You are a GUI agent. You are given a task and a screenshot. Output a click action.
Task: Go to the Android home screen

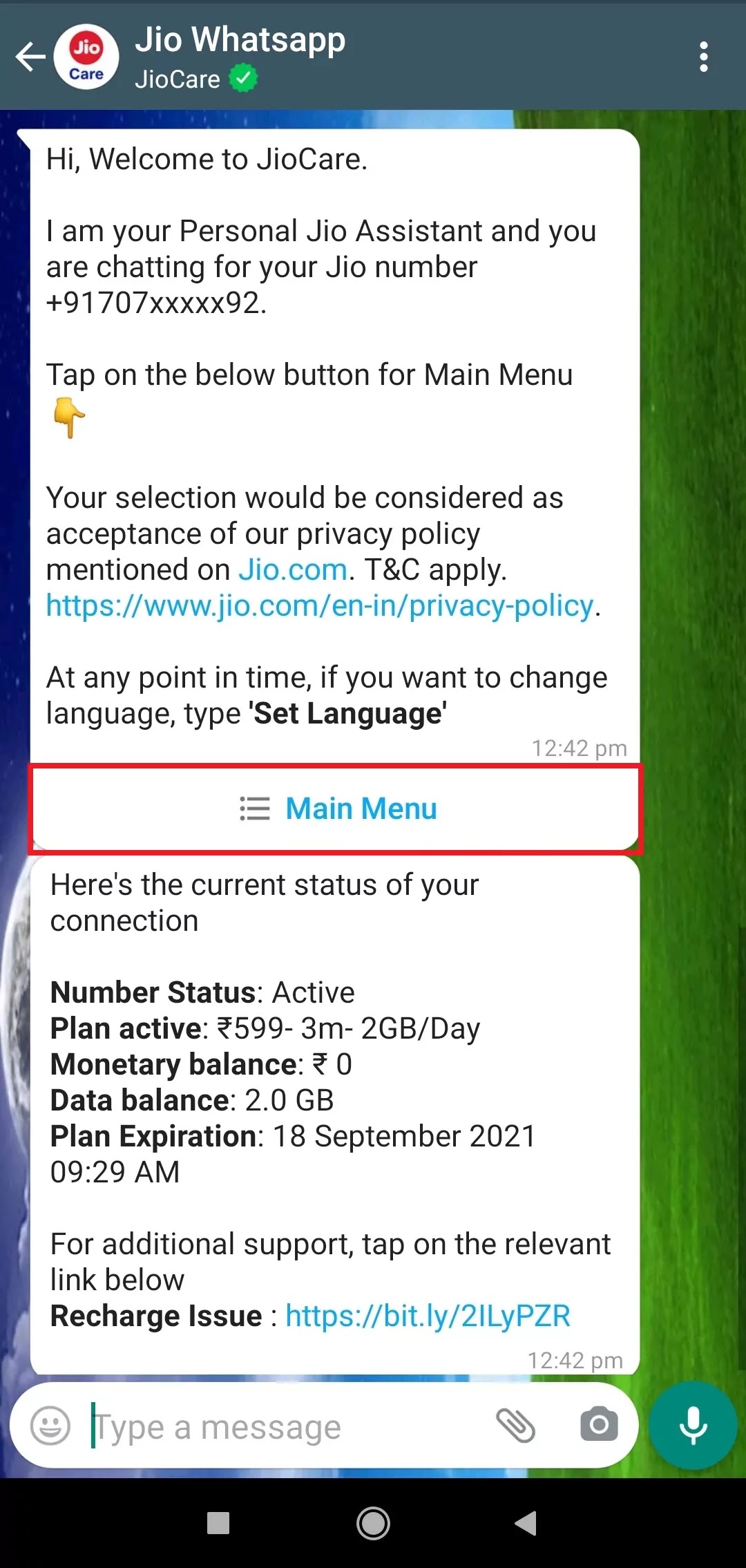373,1523
